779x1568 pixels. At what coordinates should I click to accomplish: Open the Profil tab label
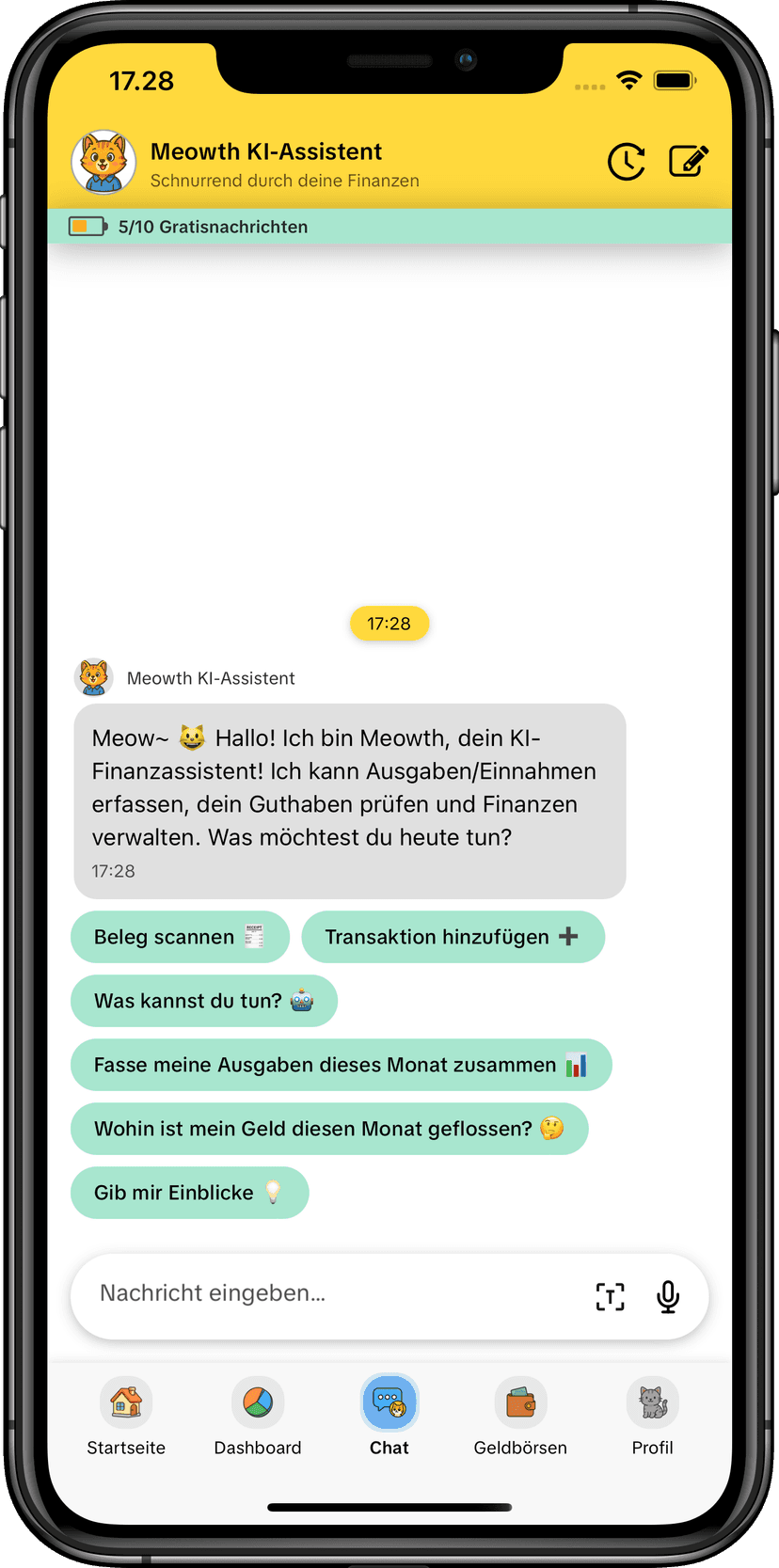pyautogui.click(x=652, y=1449)
